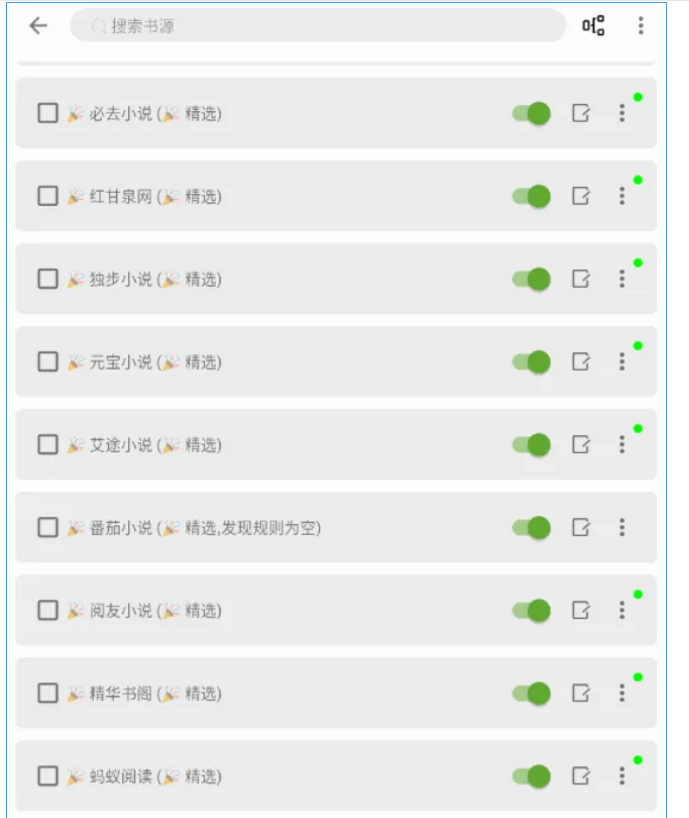Disable the 蚂蚁阅读 source switch

[x=531, y=775]
